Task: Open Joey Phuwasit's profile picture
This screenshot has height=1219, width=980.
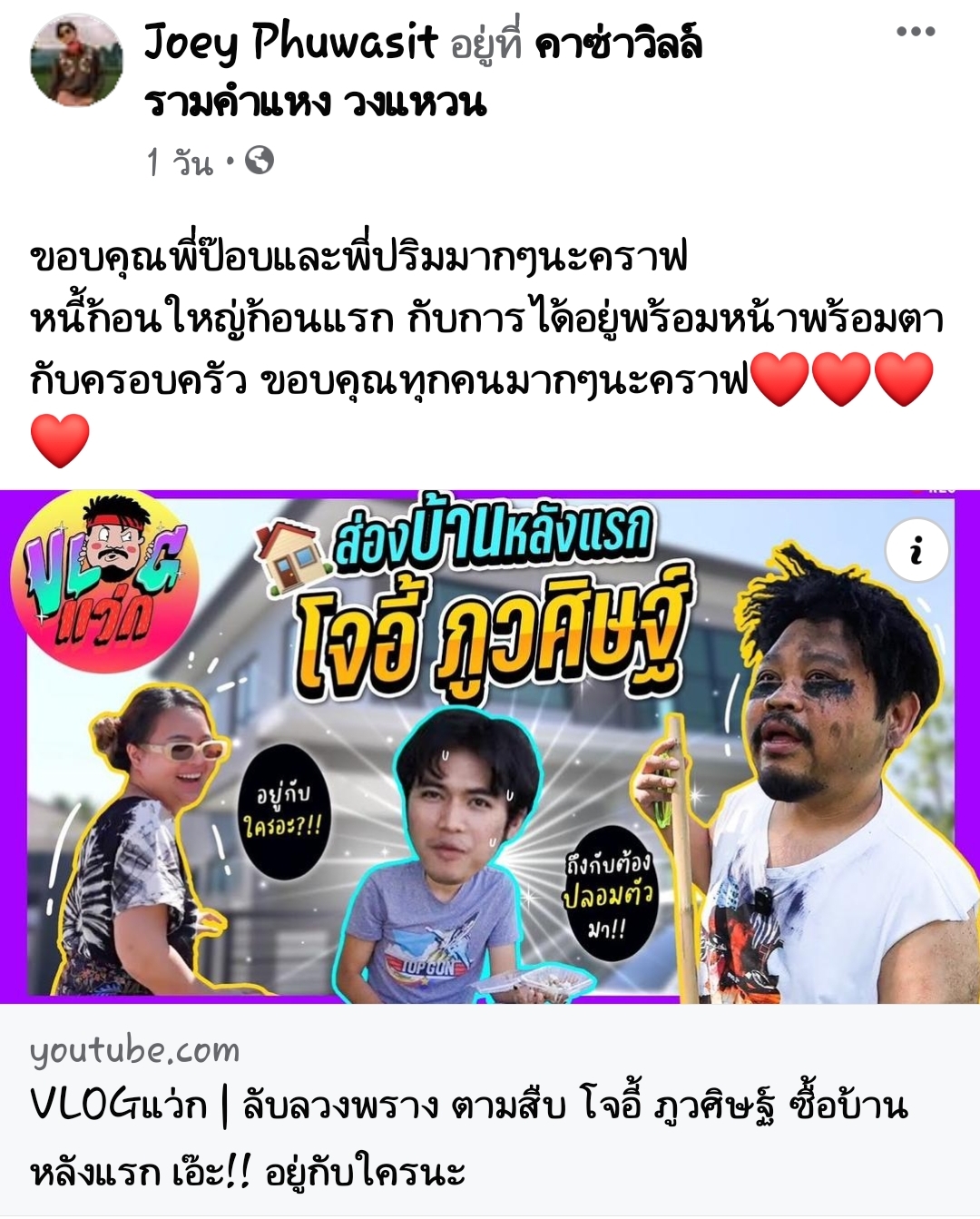Action: click(76, 61)
